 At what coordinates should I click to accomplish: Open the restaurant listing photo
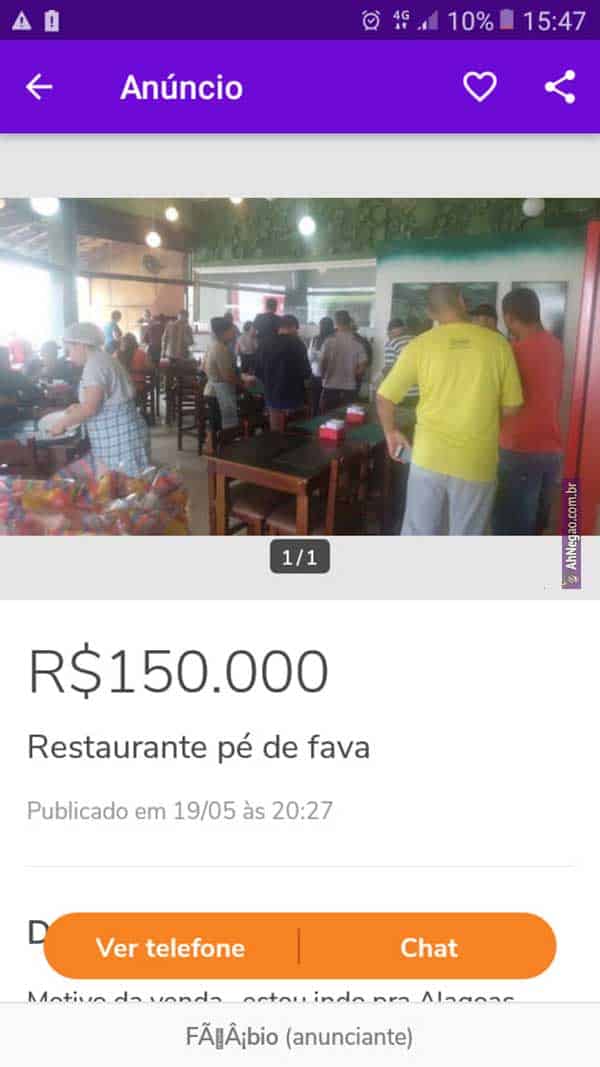(300, 366)
